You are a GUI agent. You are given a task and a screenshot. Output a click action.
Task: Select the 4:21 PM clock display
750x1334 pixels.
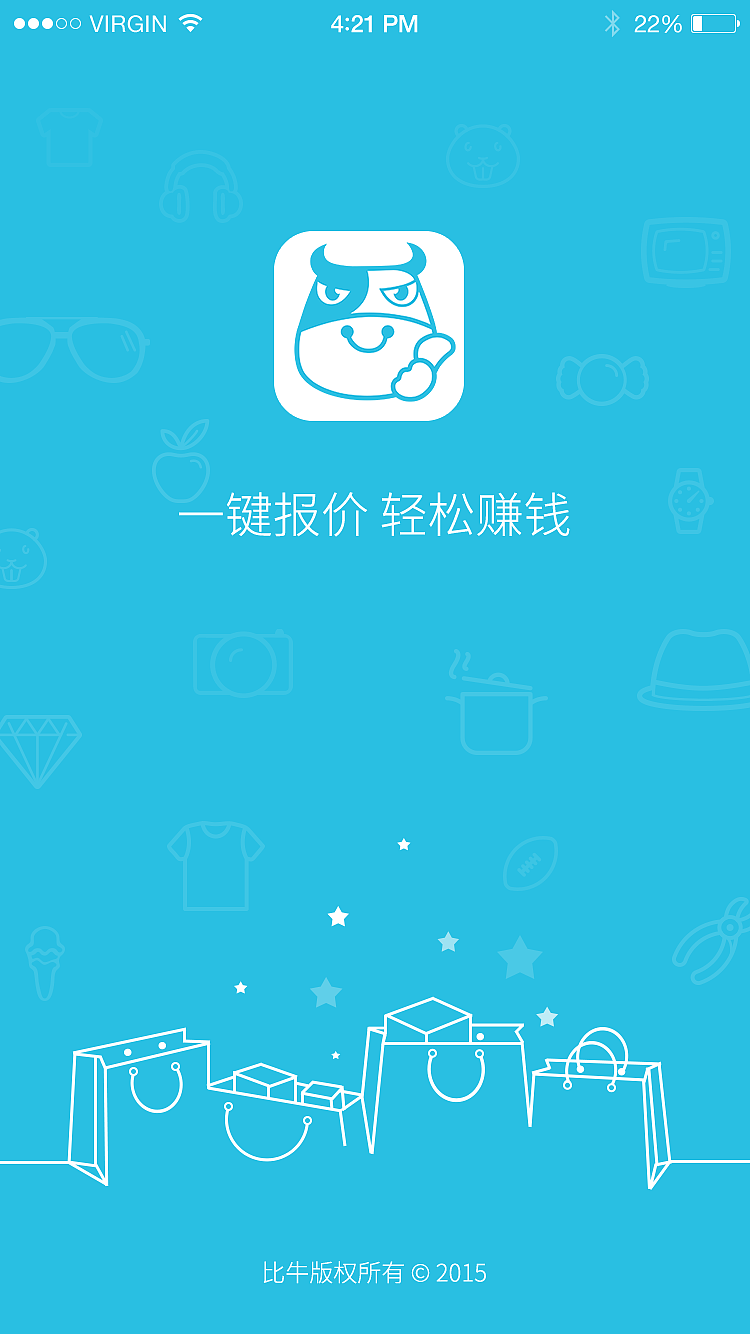pos(375,23)
